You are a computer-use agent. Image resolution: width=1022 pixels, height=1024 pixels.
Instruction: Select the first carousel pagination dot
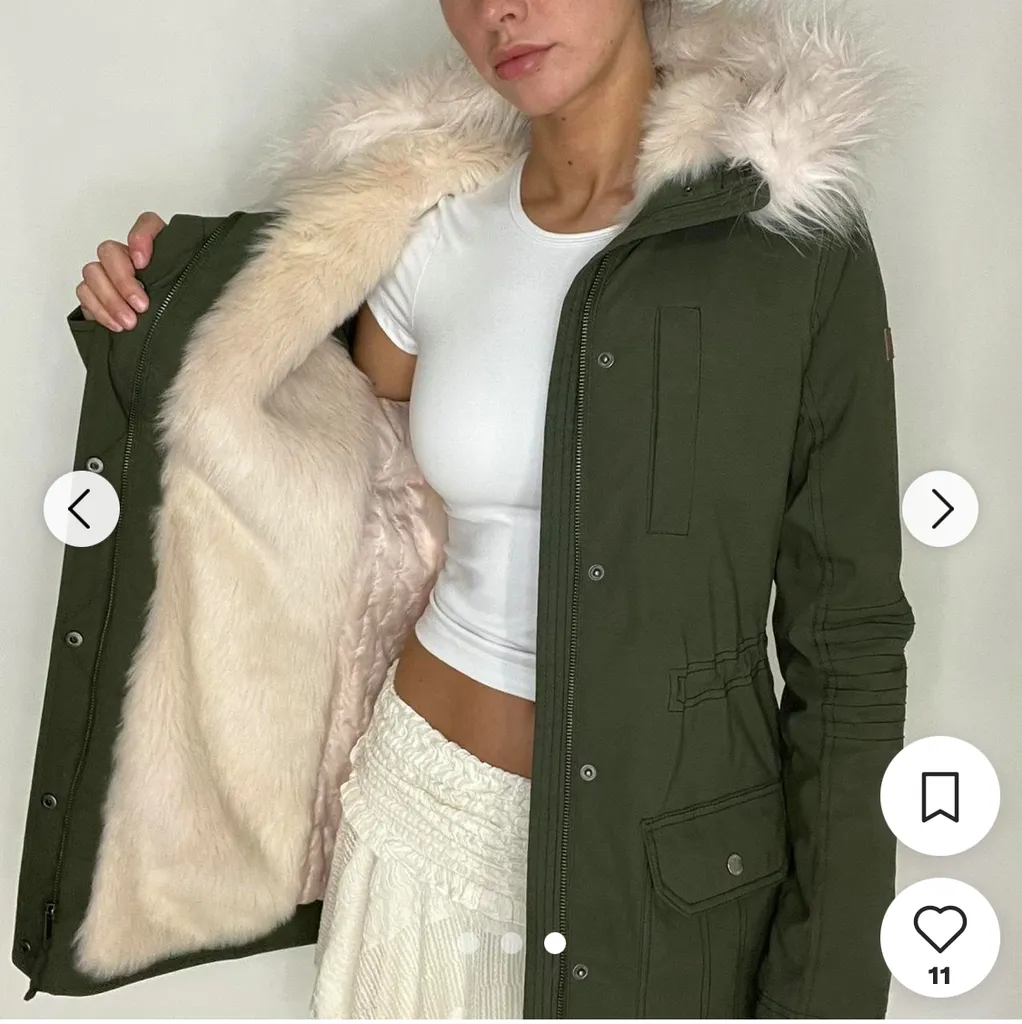pyautogui.click(x=471, y=941)
